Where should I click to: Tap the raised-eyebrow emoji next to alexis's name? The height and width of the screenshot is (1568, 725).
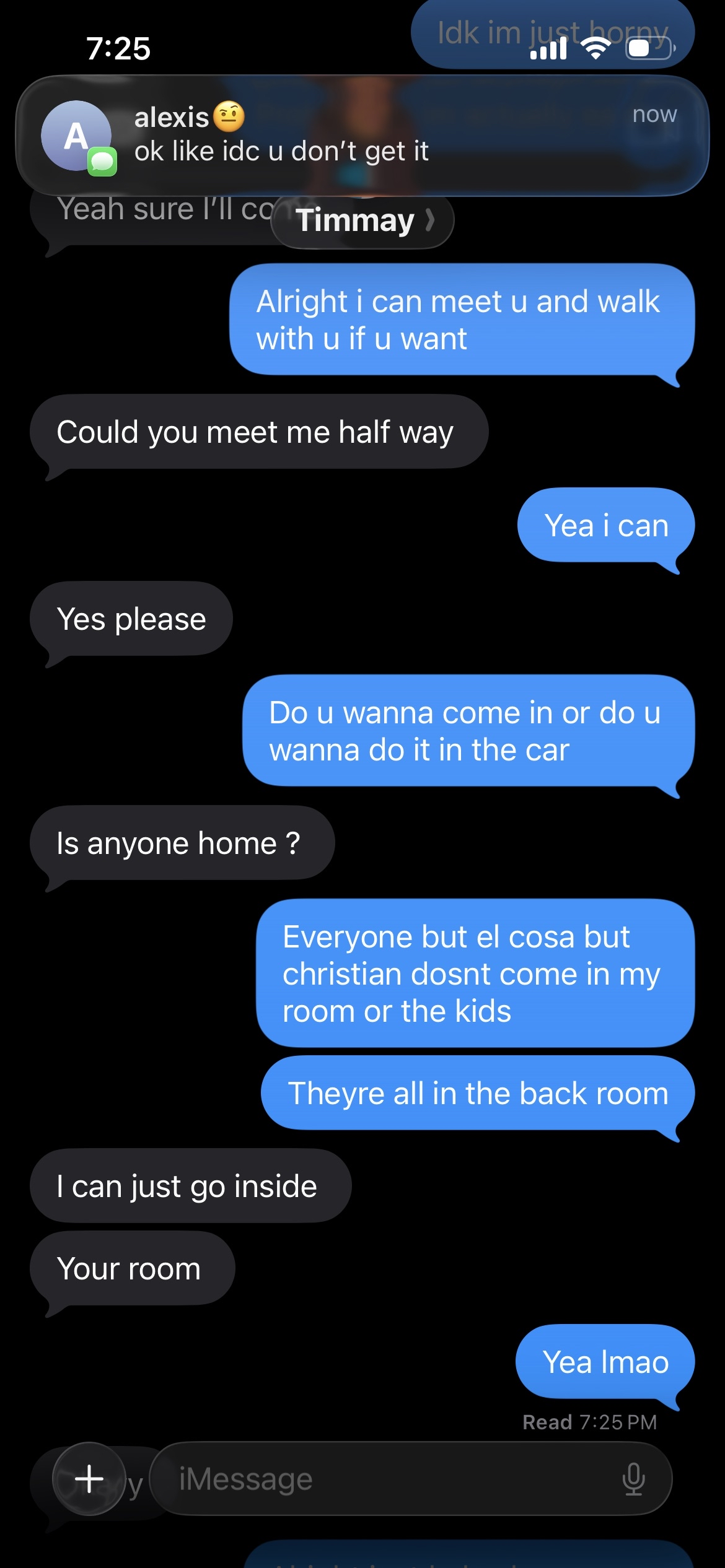[229, 115]
